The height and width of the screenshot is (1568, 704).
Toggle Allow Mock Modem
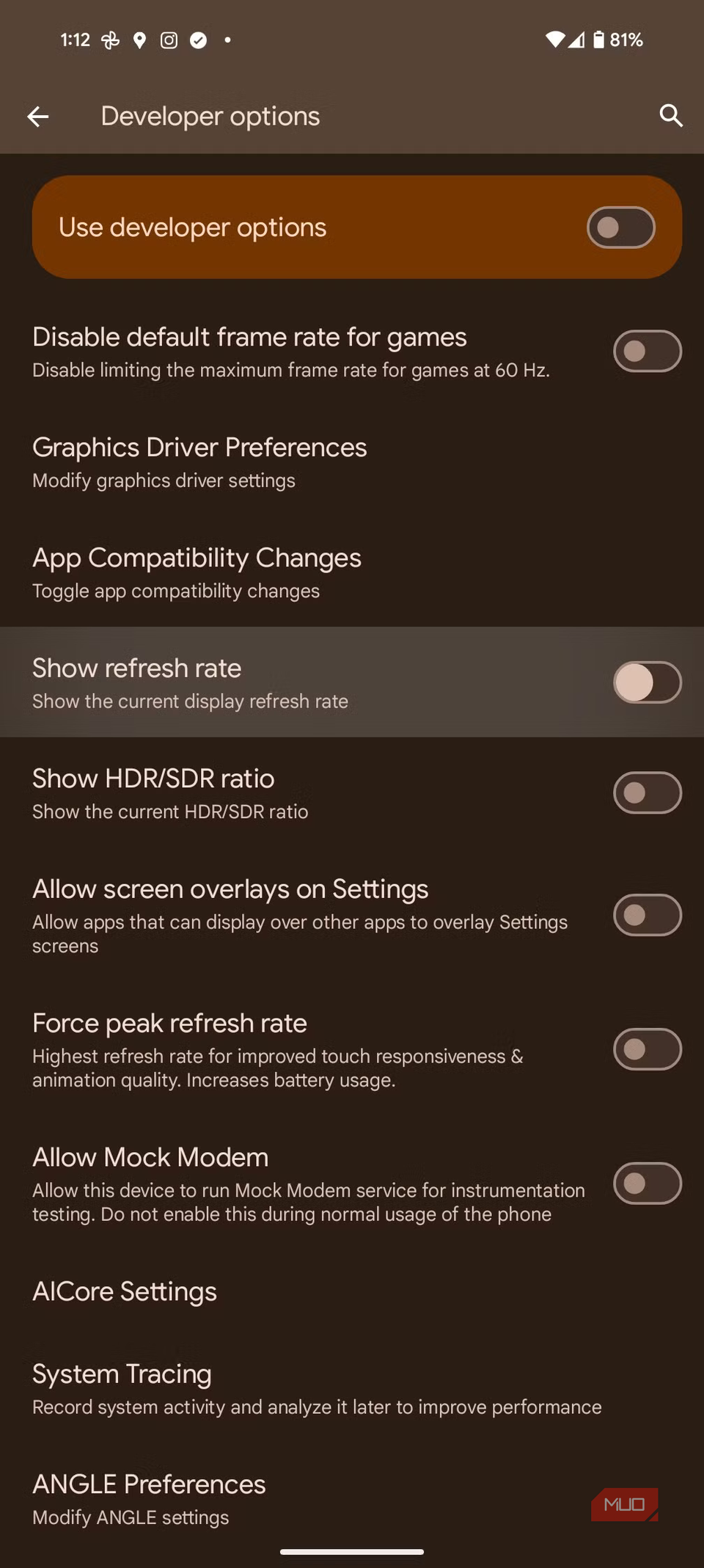click(647, 1184)
